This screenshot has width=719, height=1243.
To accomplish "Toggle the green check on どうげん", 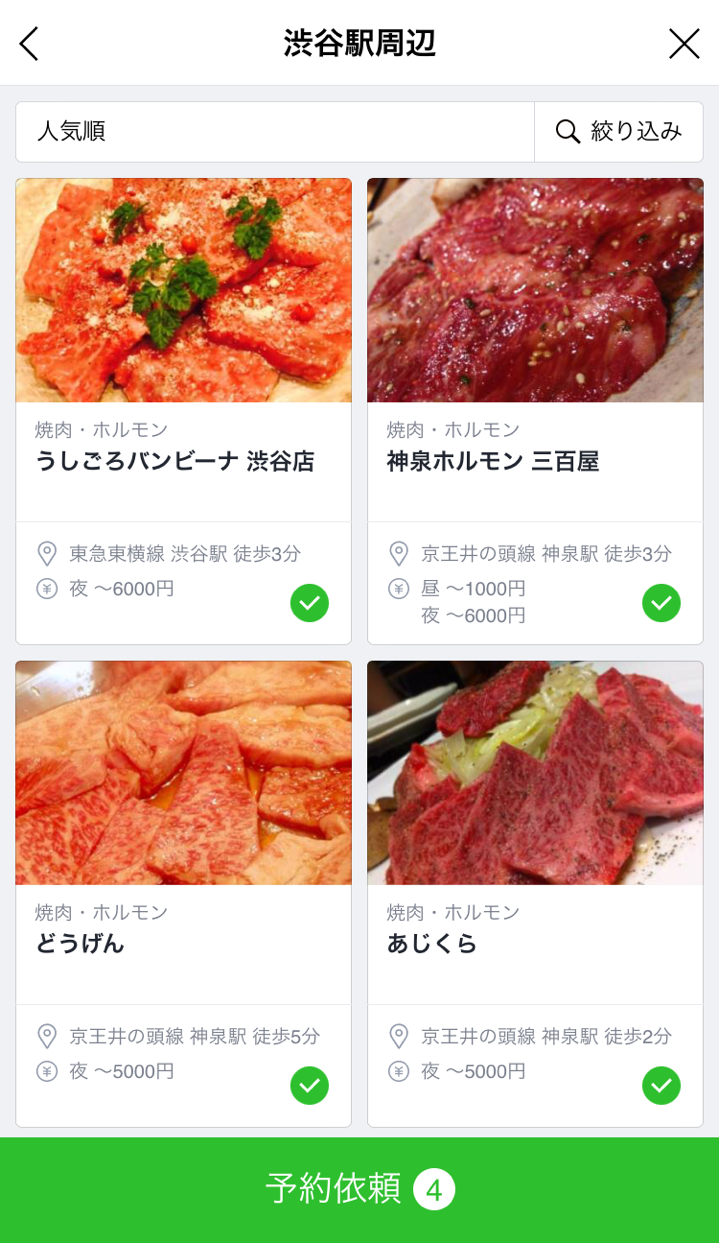I will [310, 1086].
